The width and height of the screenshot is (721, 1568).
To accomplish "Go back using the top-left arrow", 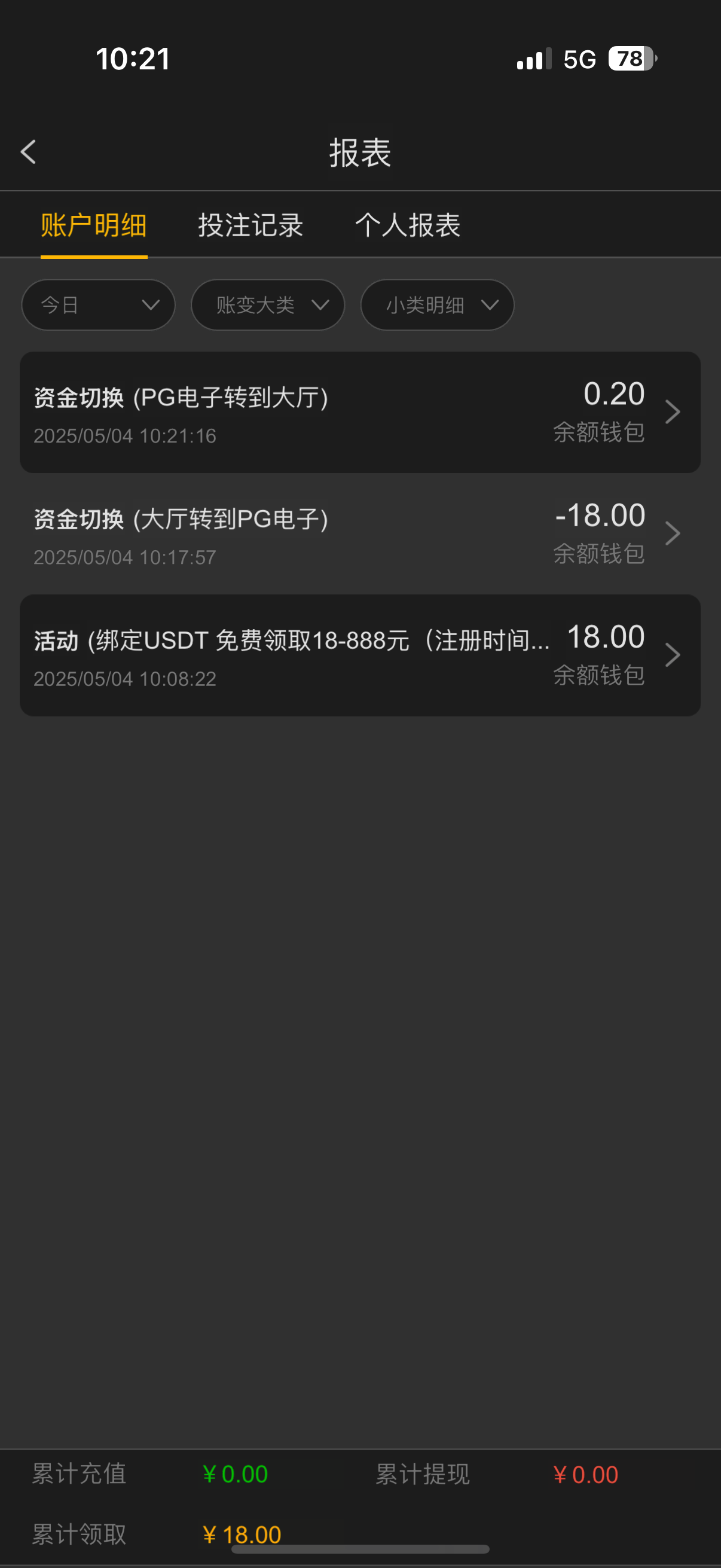I will (29, 152).
